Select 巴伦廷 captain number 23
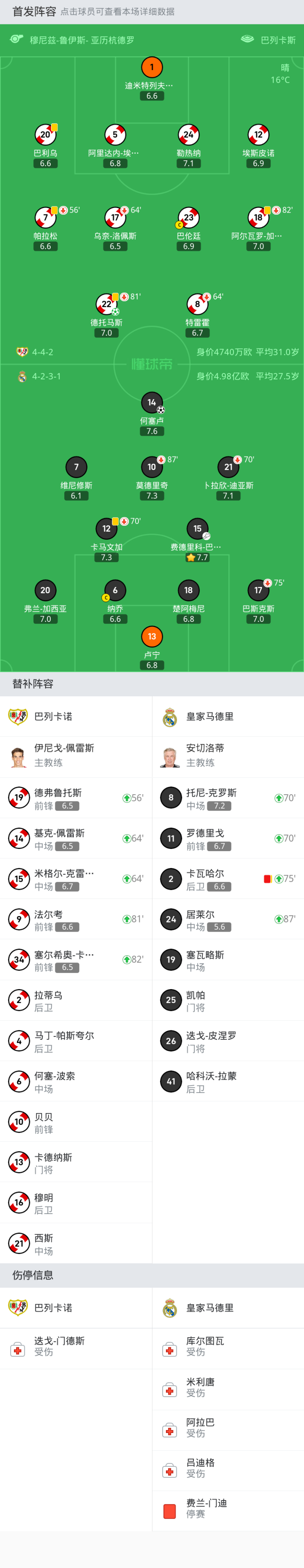 188,218
